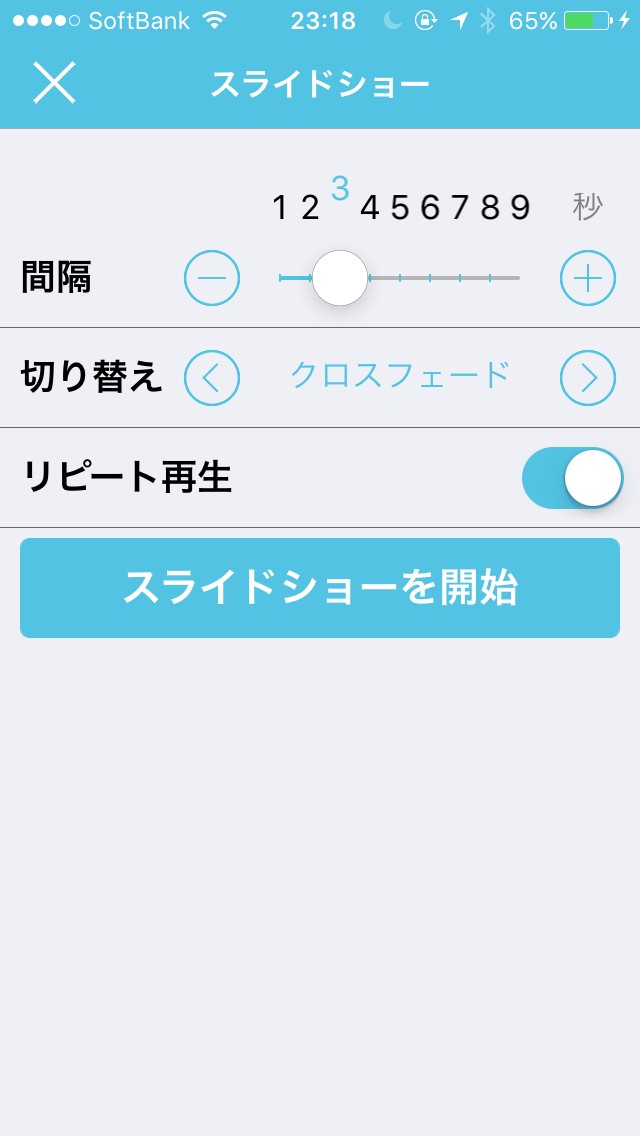Select next transition with right arrow
Viewport: 640px width, 1136px height.
pos(587,378)
